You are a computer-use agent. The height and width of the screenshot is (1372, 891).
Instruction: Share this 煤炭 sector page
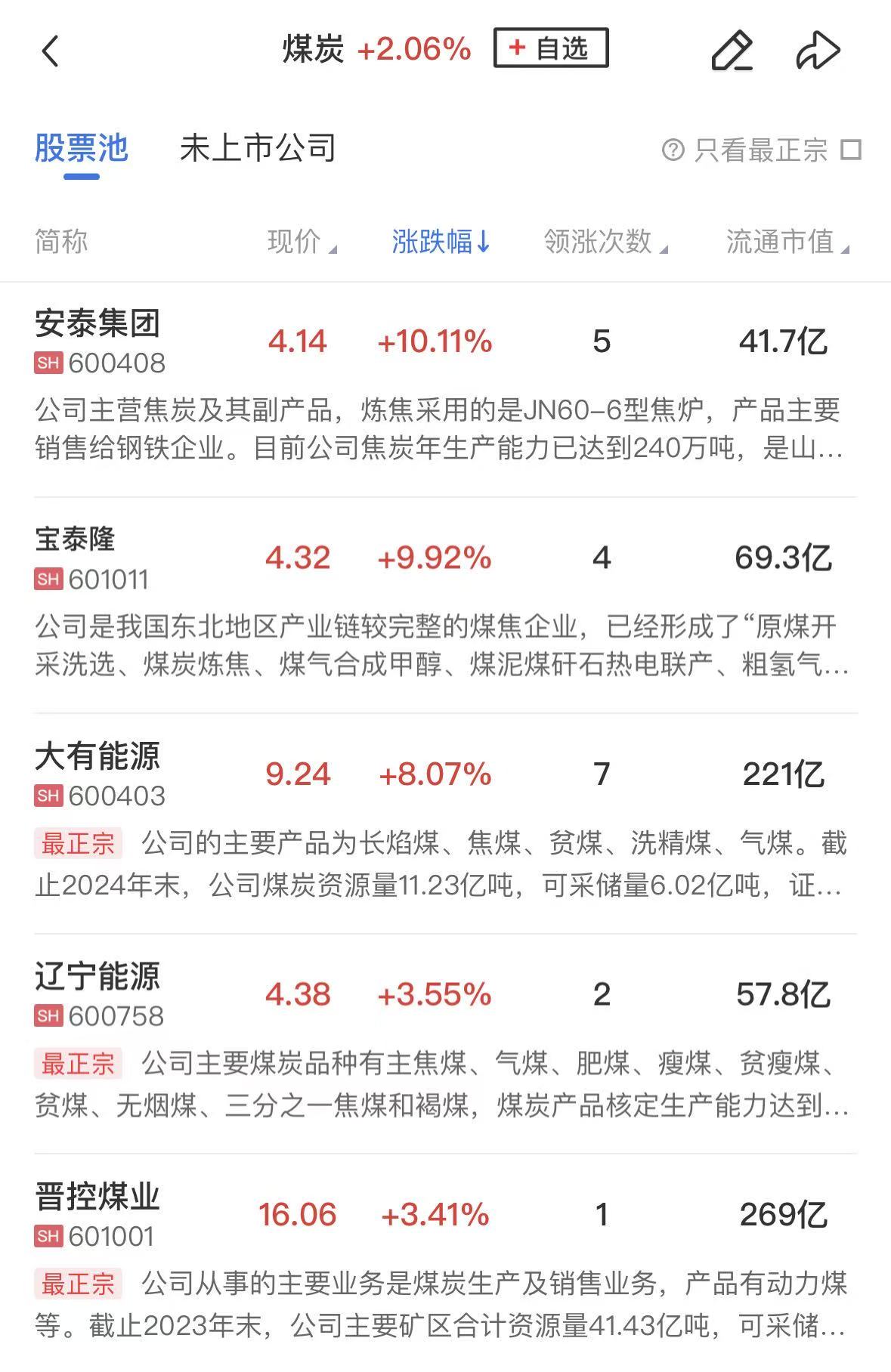tap(818, 51)
